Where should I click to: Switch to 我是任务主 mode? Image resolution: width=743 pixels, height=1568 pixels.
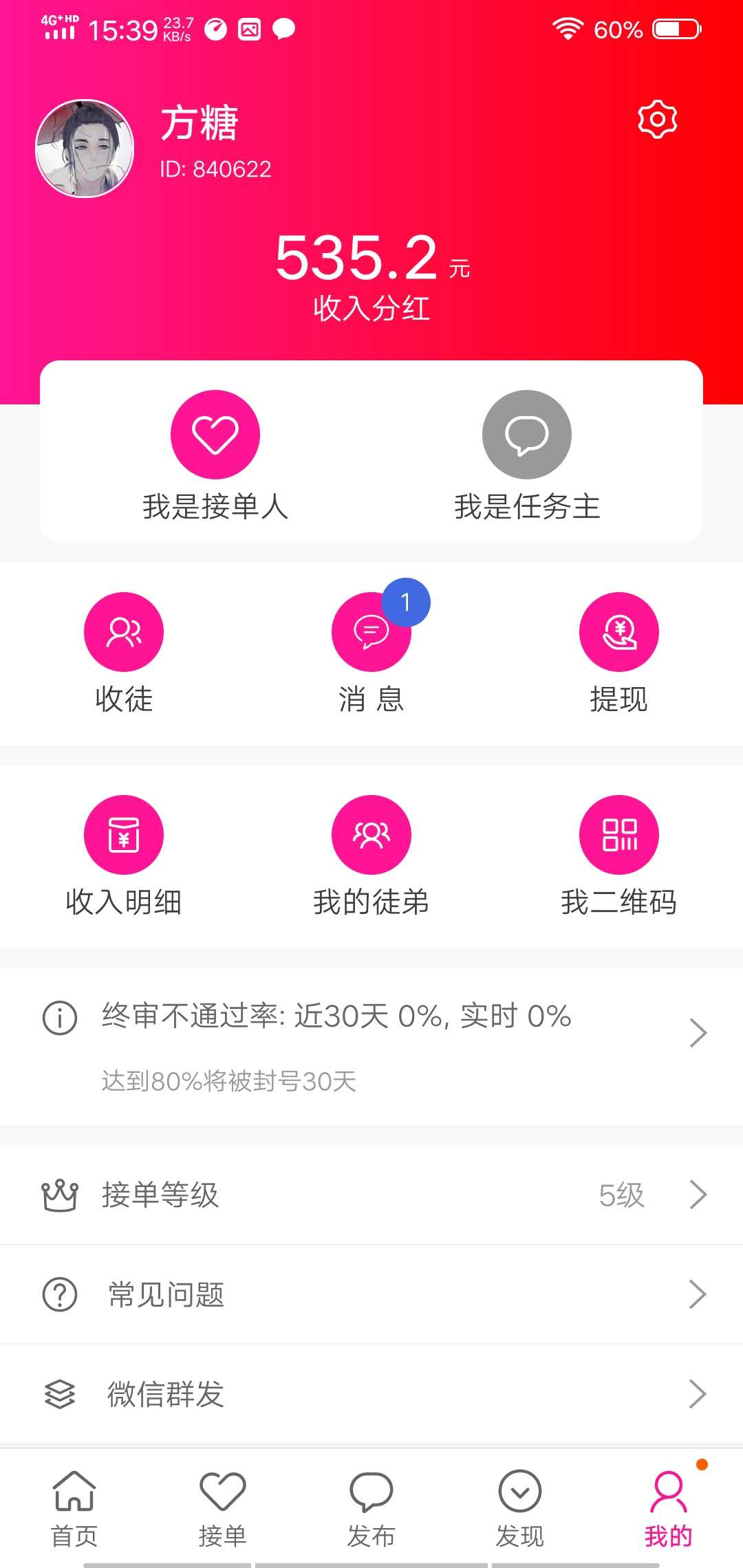(x=527, y=454)
